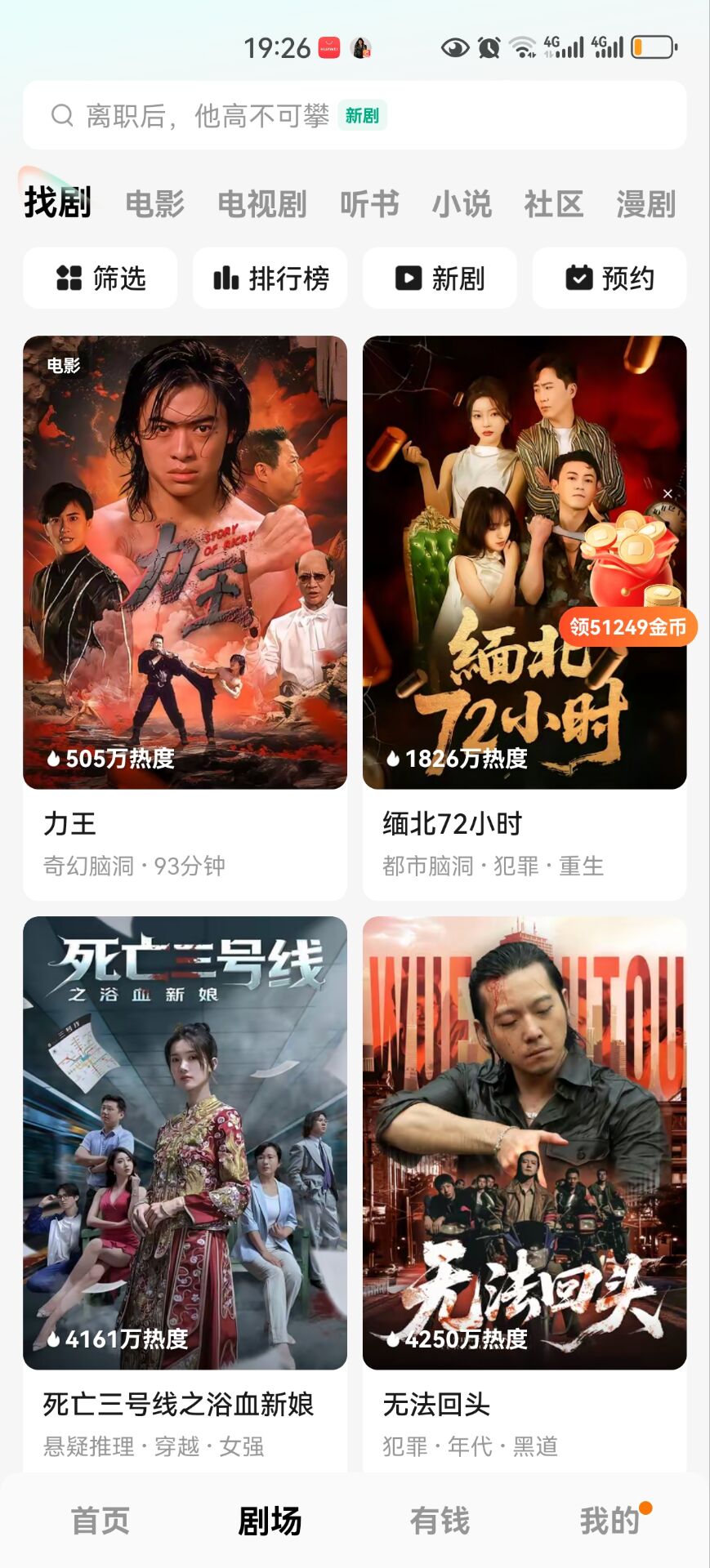Dismiss the 领51249金币 coin popup

click(668, 492)
